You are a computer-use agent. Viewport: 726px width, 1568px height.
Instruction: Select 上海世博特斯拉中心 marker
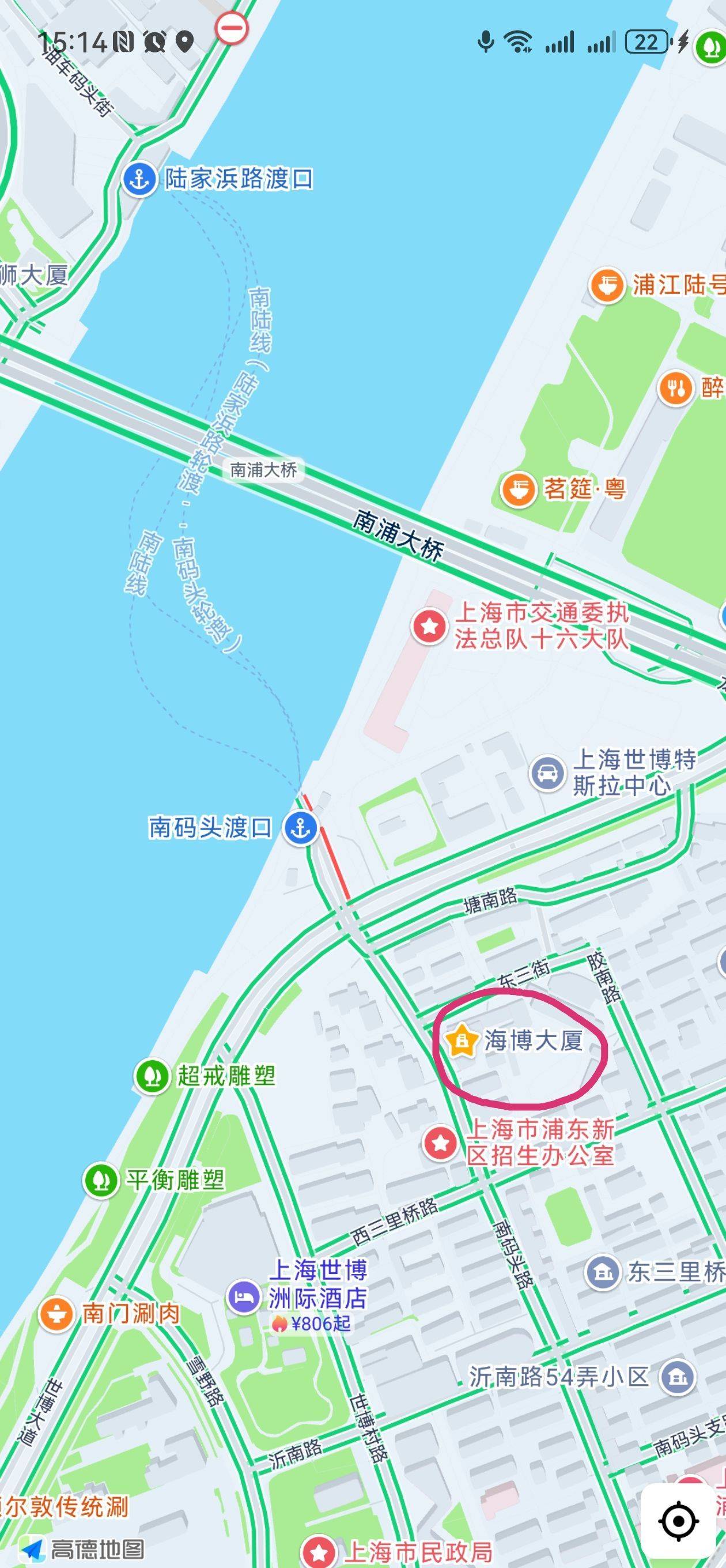(547, 773)
